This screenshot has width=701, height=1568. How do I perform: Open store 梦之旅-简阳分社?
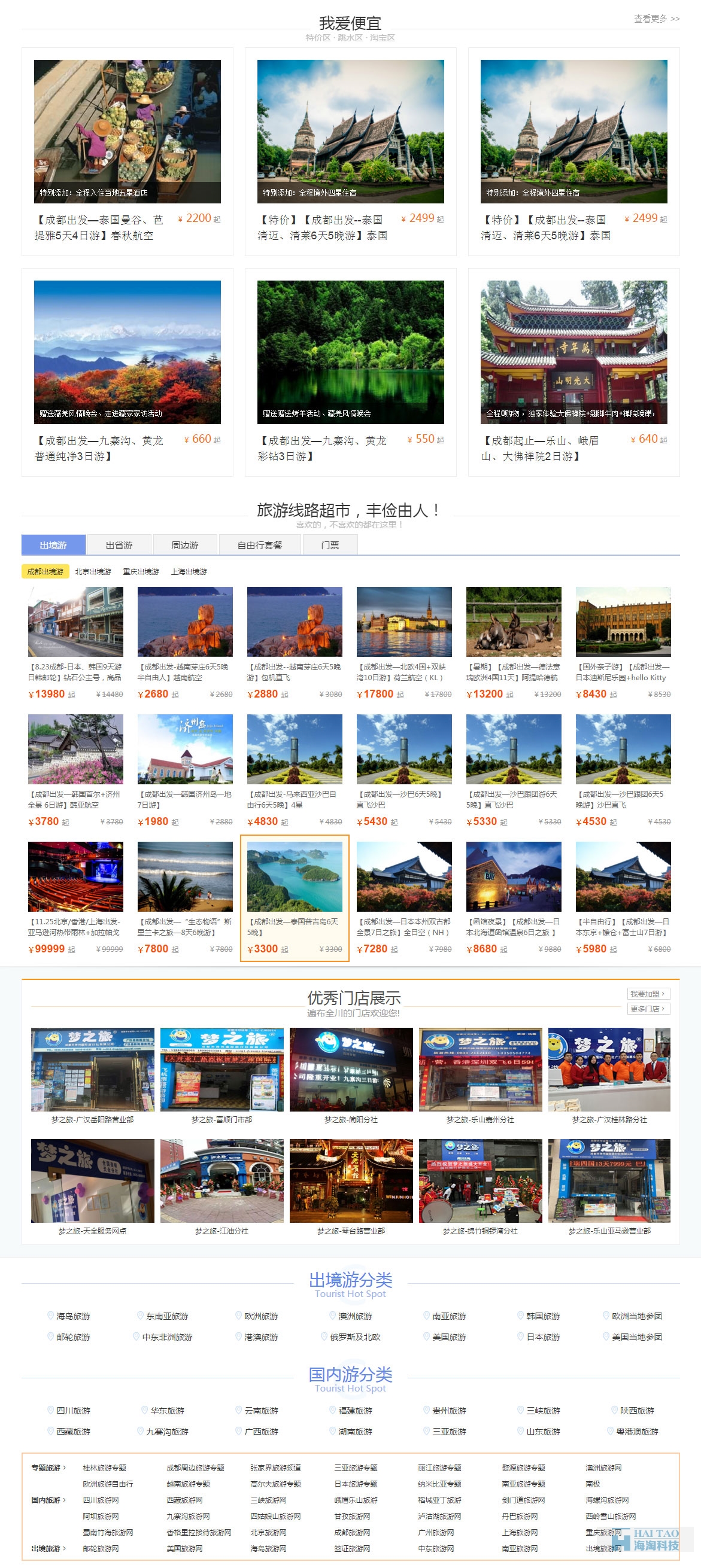click(x=351, y=1076)
